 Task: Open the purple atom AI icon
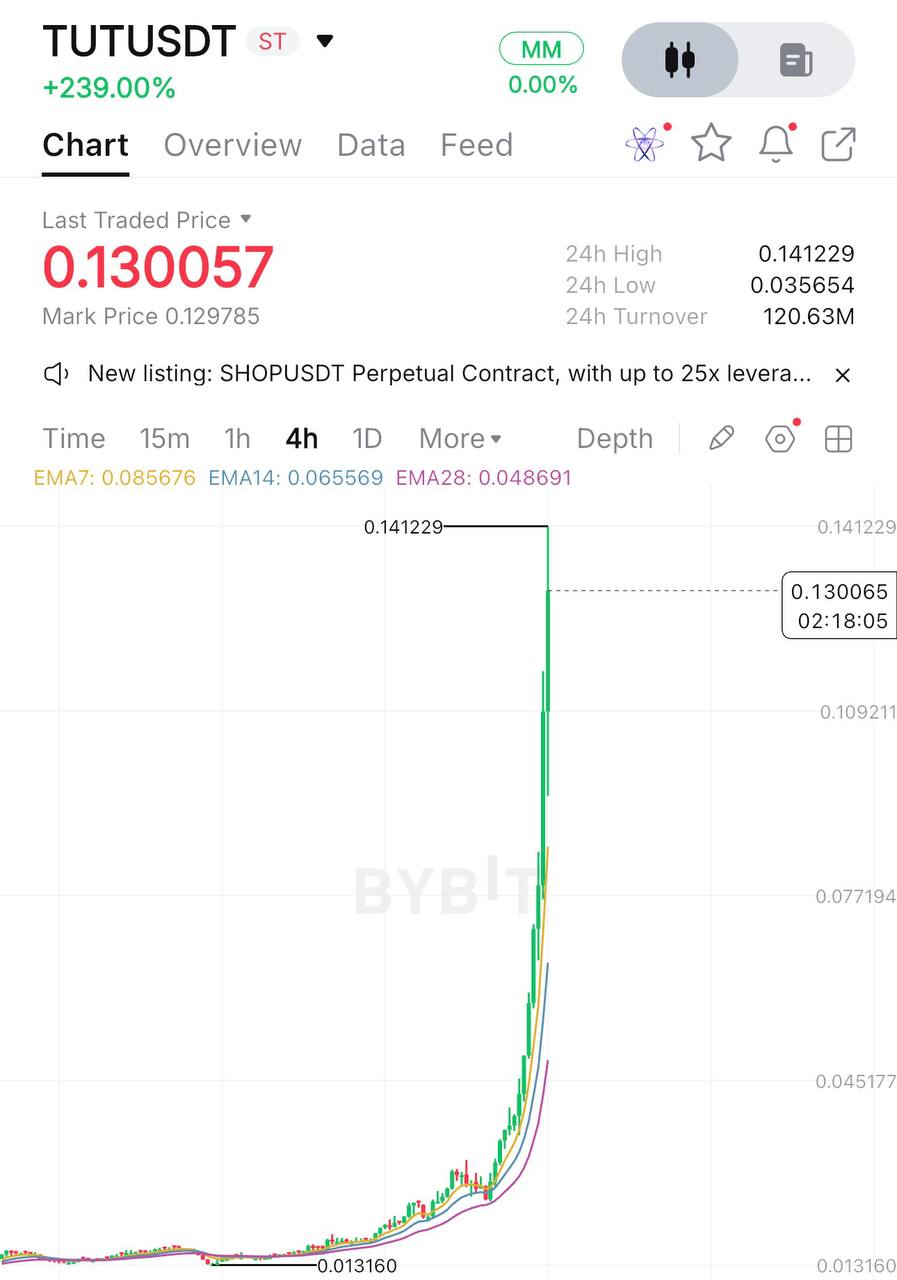(645, 144)
